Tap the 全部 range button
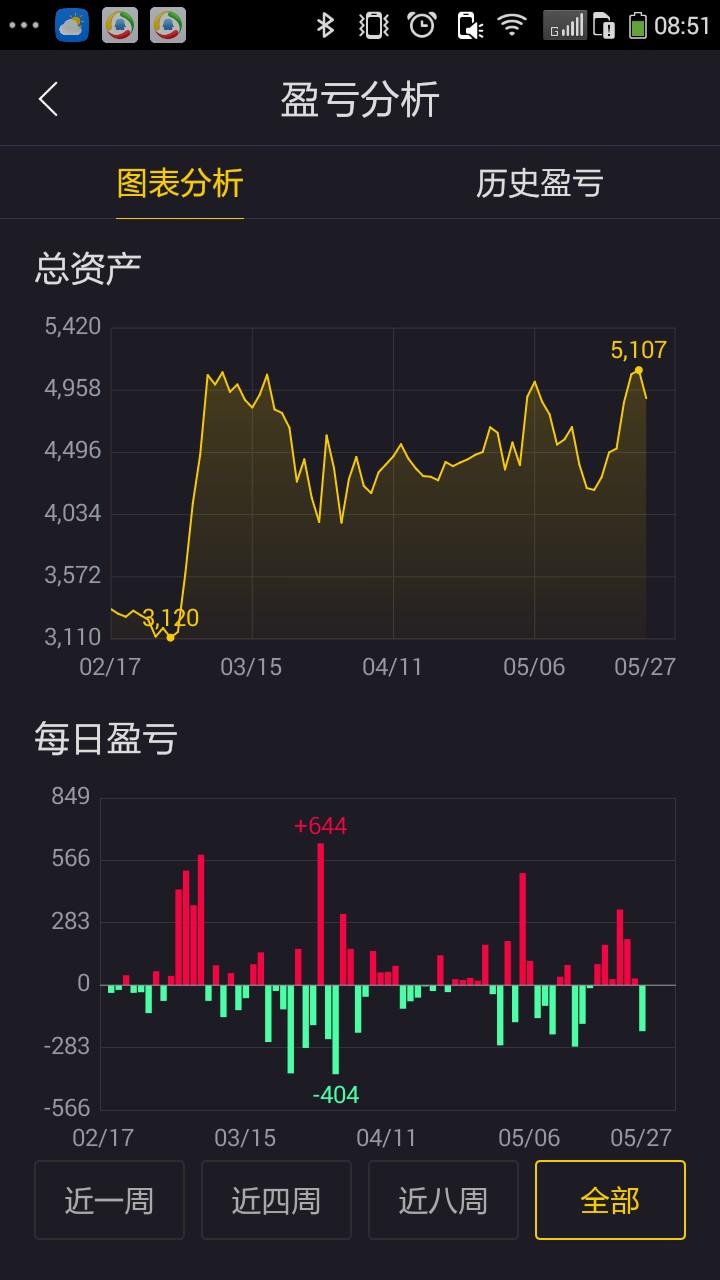Screen dimensions: 720x1280 [610, 1200]
